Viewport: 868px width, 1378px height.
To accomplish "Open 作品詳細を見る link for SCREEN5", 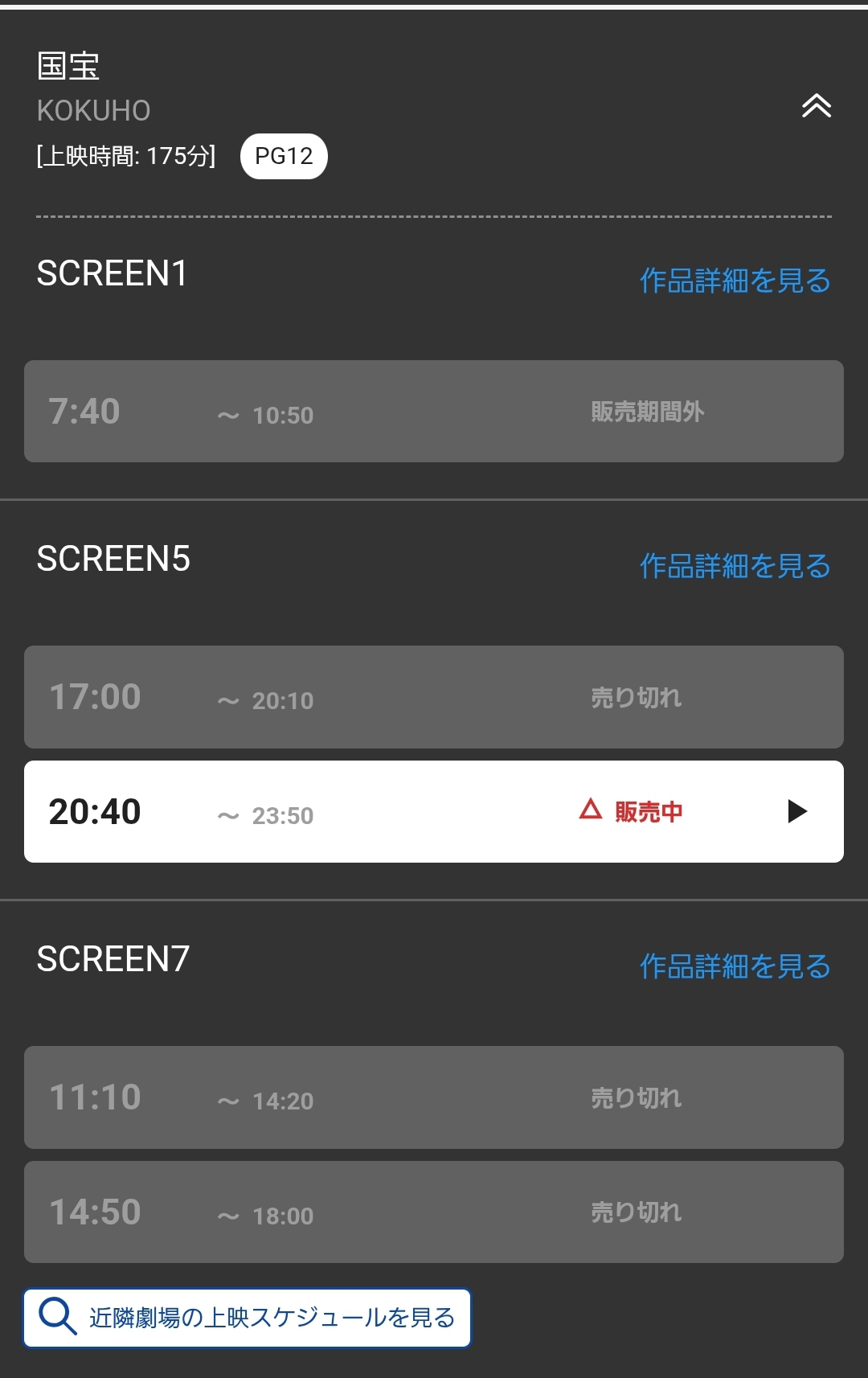I will (x=735, y=566).
